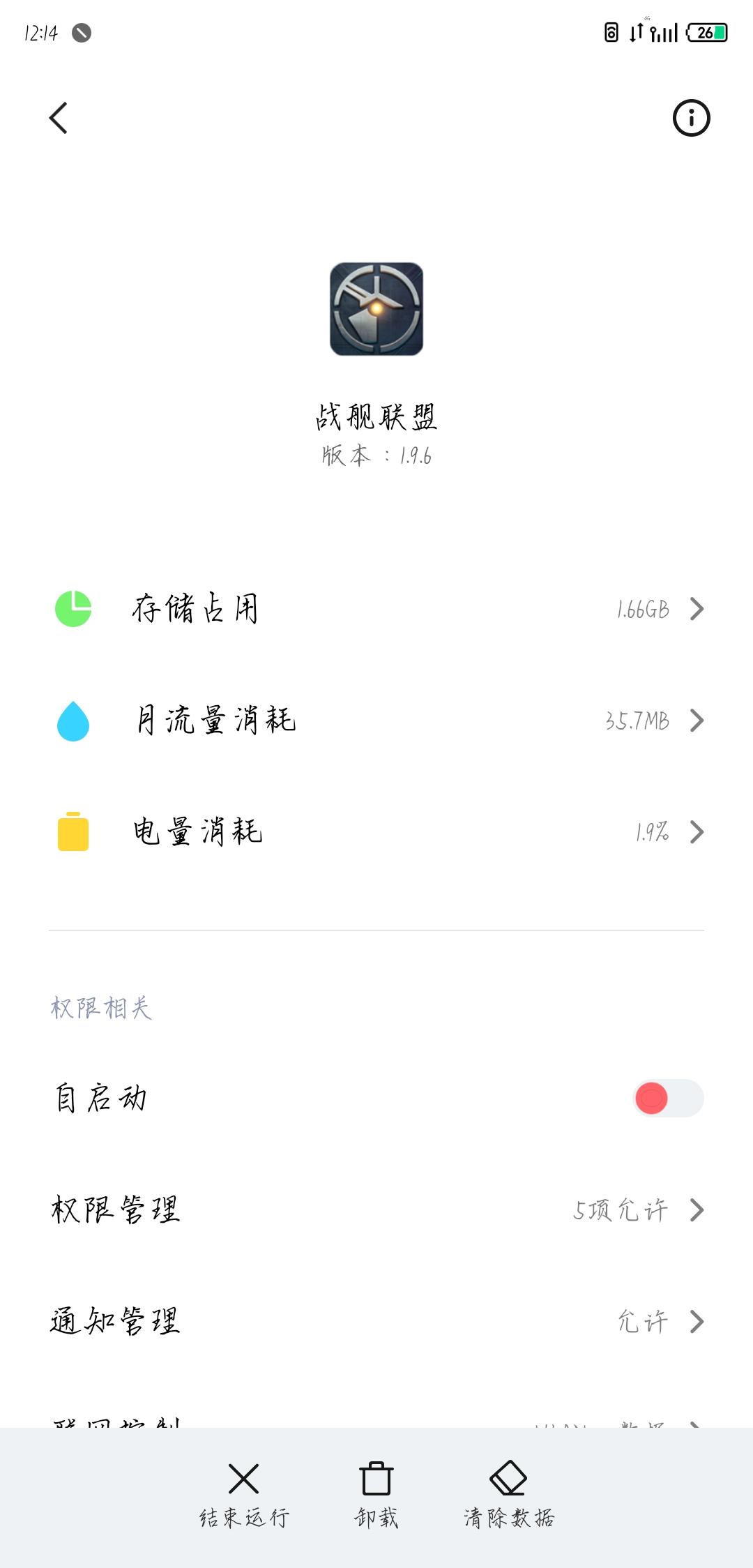This screenshot has width=753, height=1568.
Task: Tap the 战舰联盟 app icon
Action: pos(376,309)
